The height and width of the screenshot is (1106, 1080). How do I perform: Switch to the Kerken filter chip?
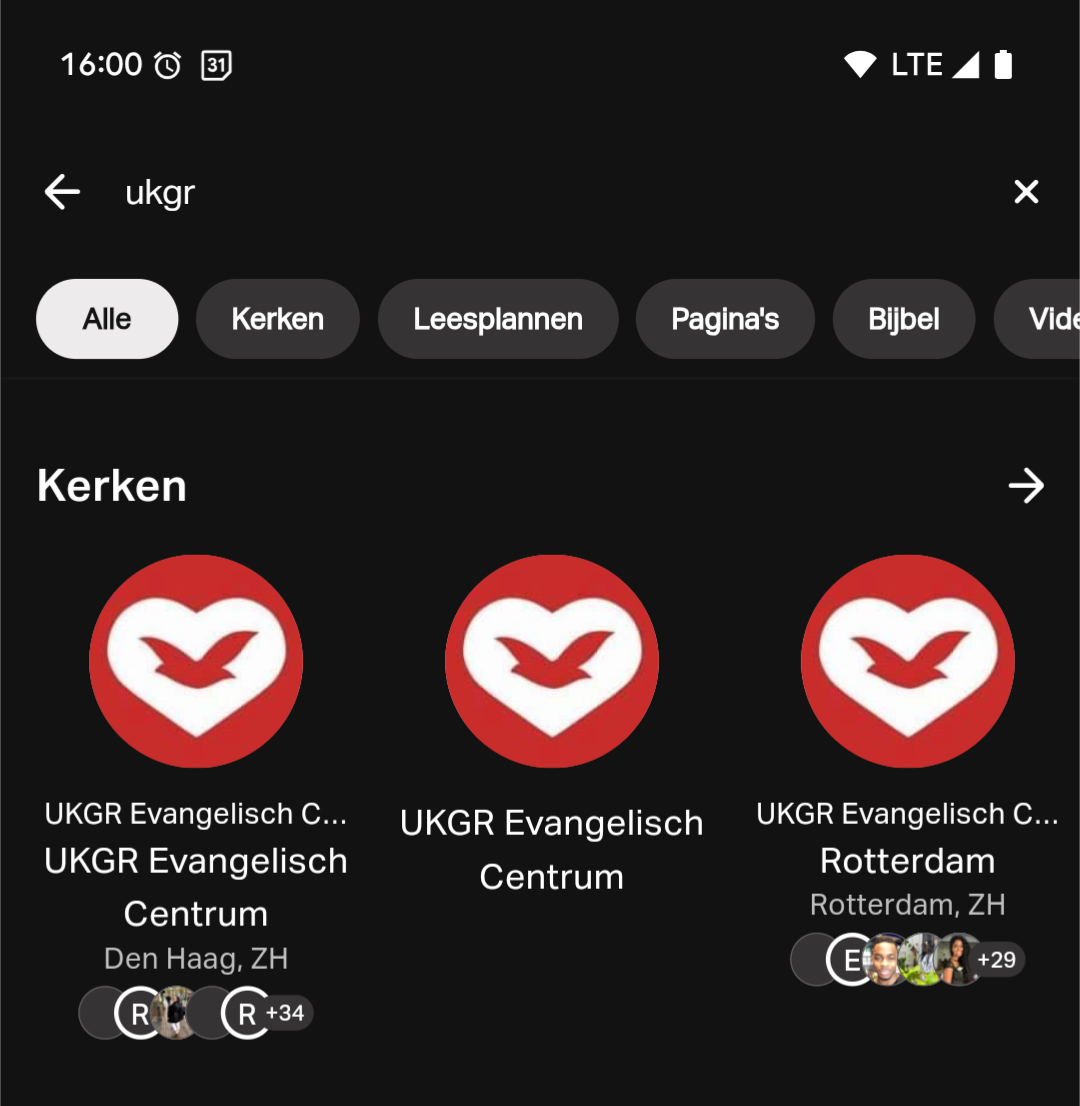pyautogui.click(x=277, y=319)
